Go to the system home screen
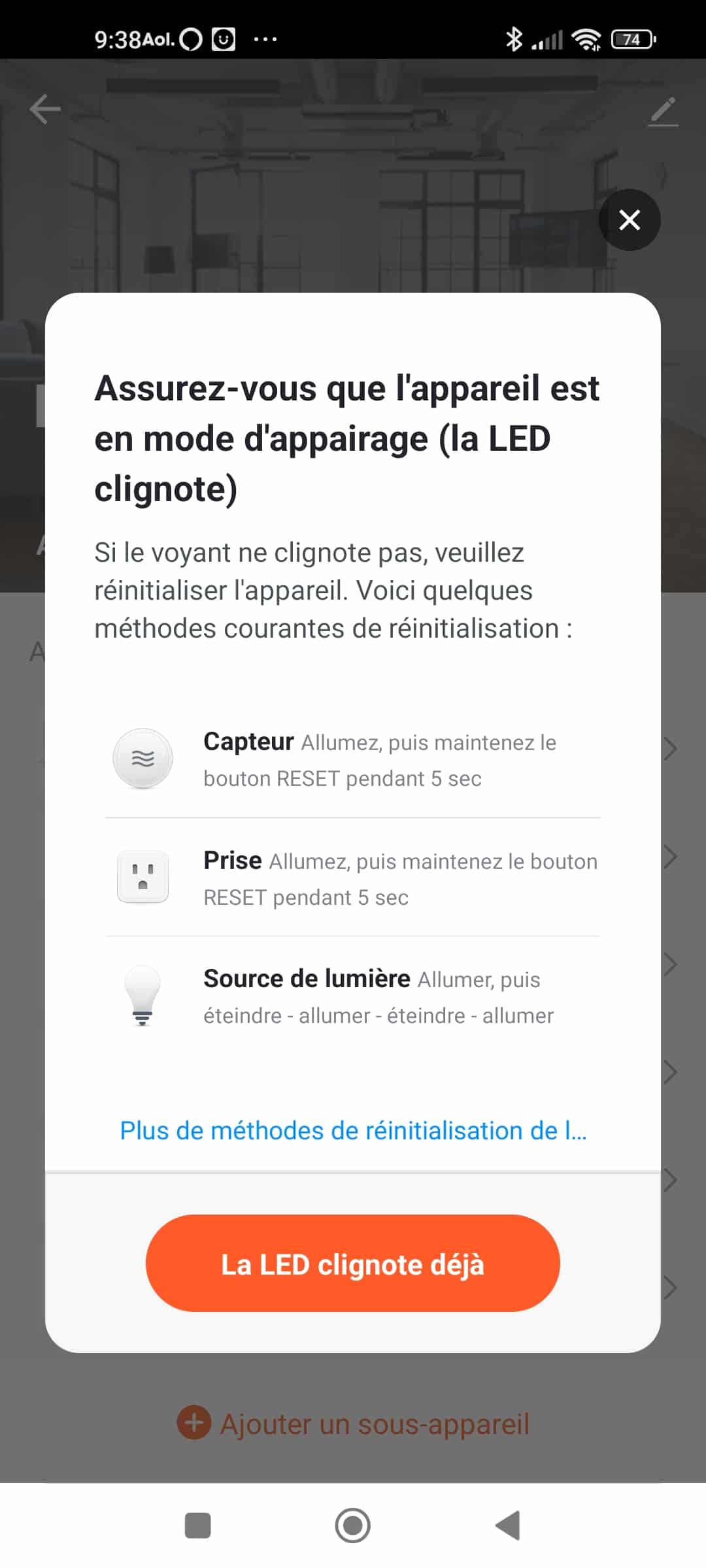Image resolution: width=706 pixels, height=1568 pixels. tap(353, 1526)
